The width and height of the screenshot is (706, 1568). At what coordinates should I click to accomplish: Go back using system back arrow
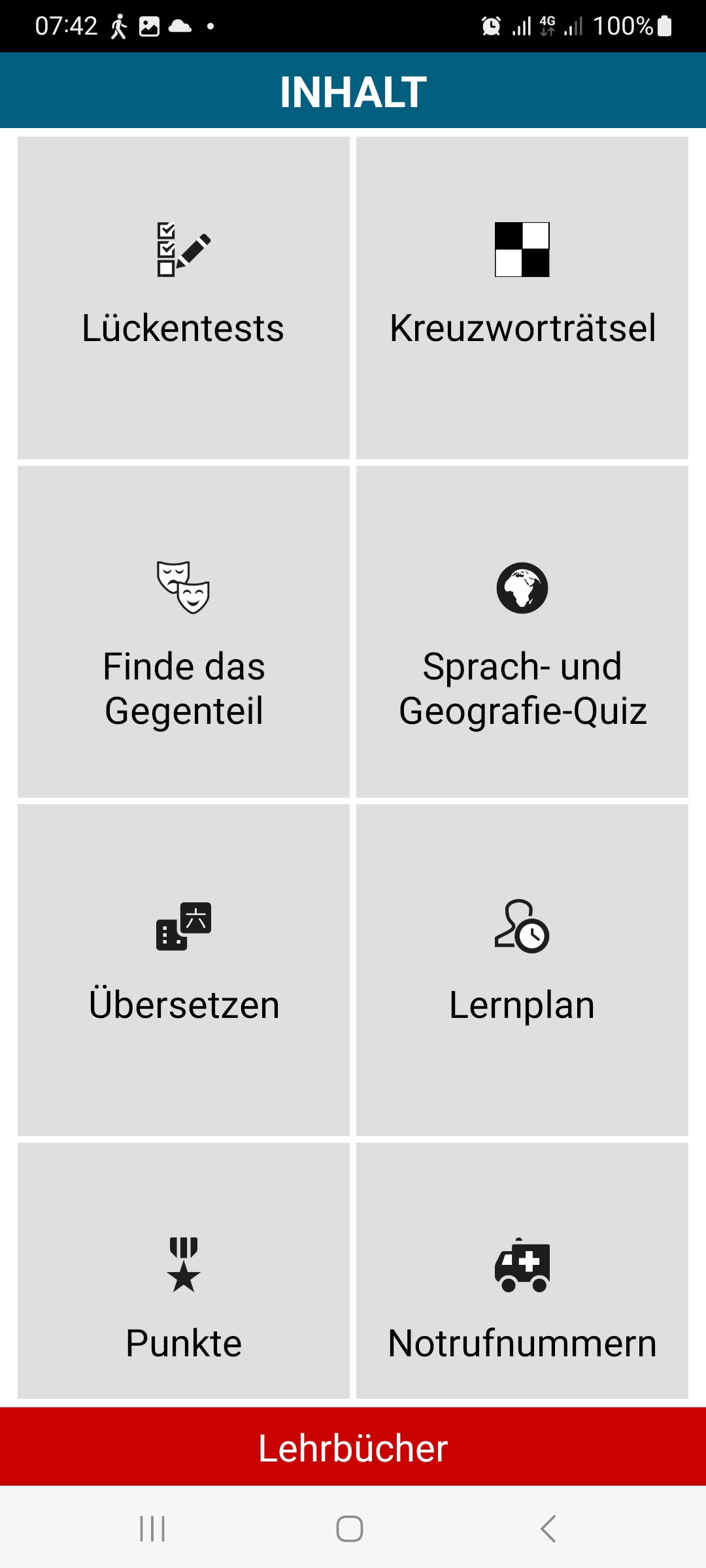point(548,1529)
